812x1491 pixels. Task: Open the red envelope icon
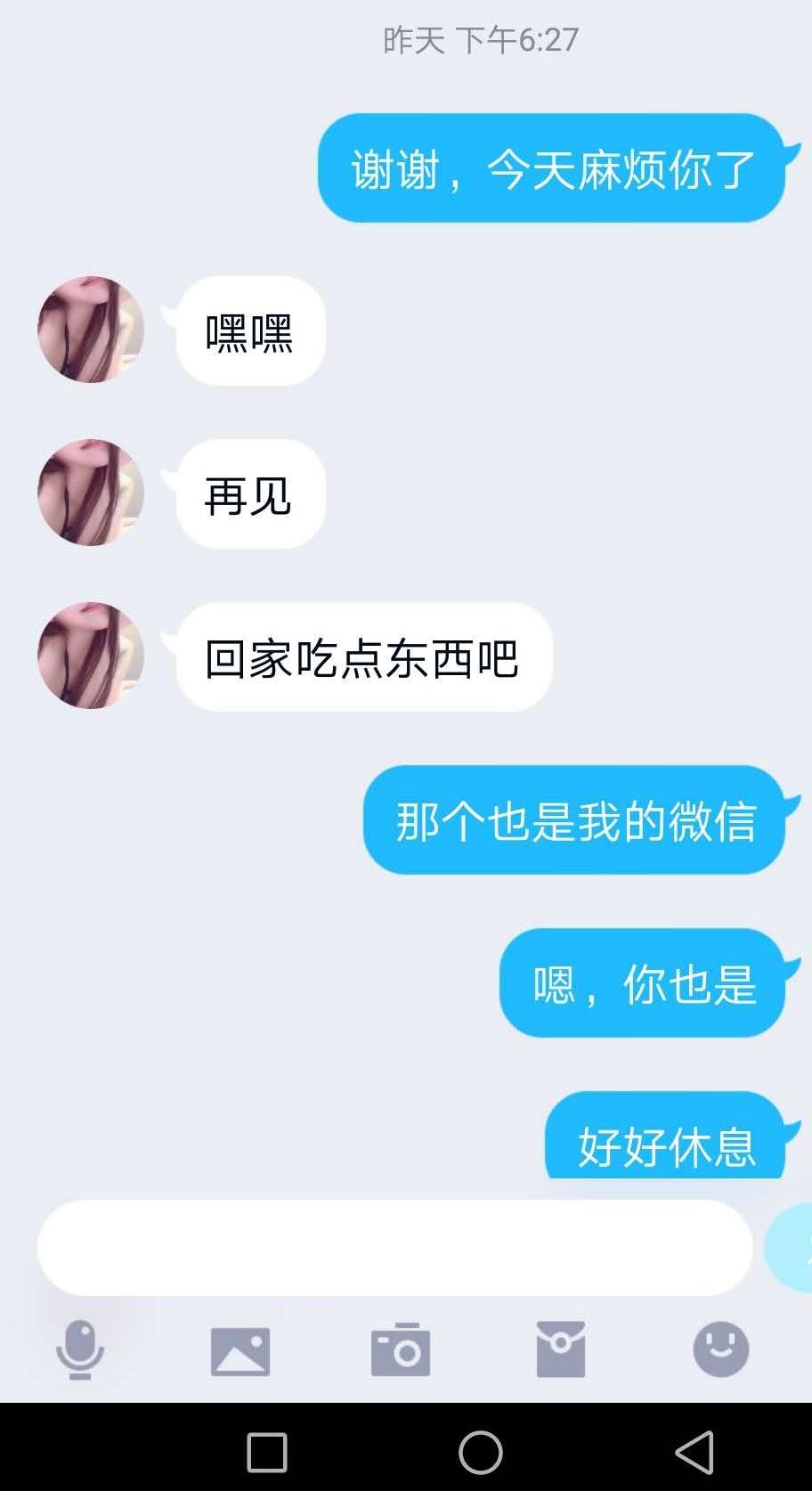(561, 1349)
